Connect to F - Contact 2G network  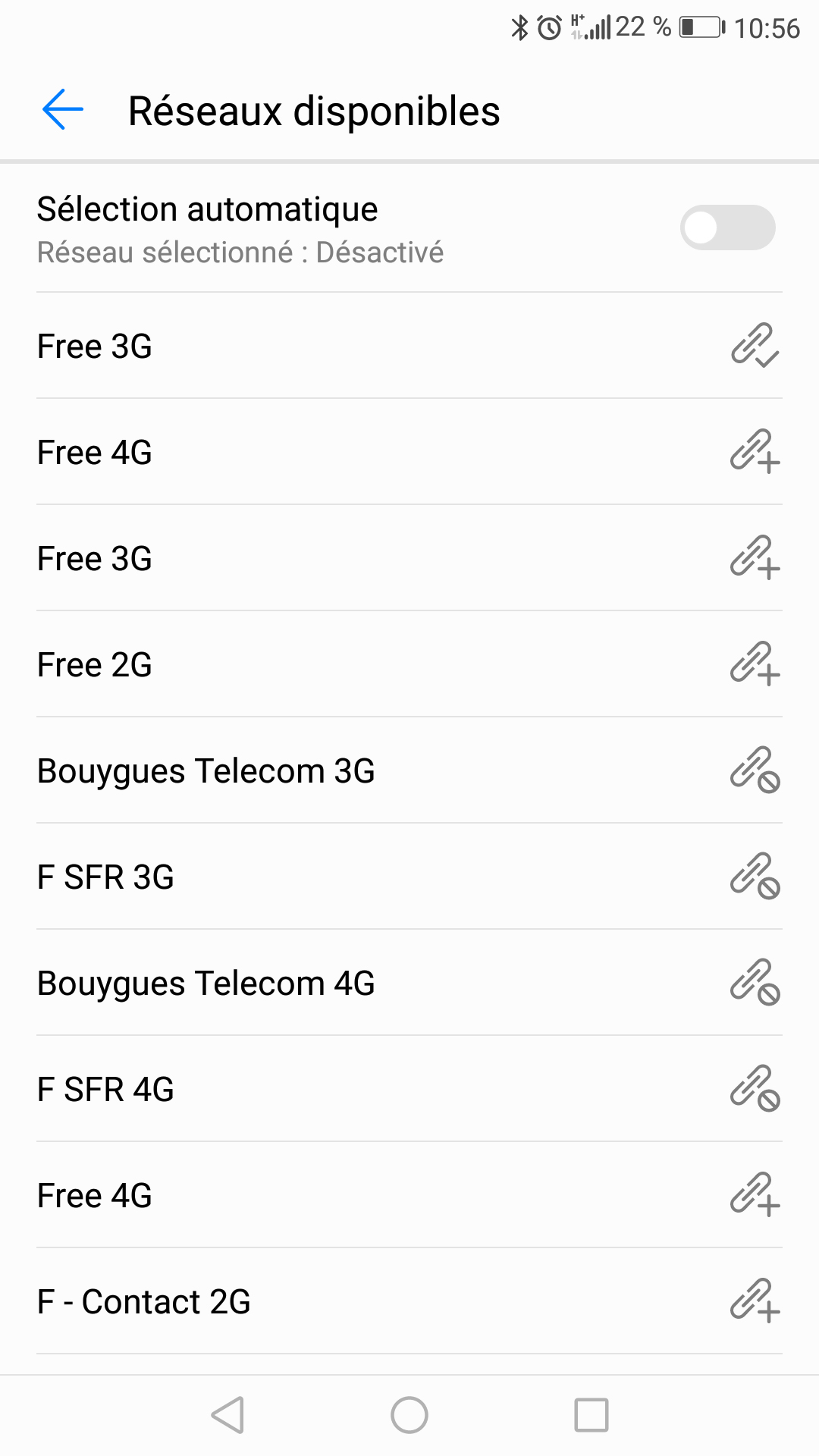pyautogui.click(x=409, y=1301)
